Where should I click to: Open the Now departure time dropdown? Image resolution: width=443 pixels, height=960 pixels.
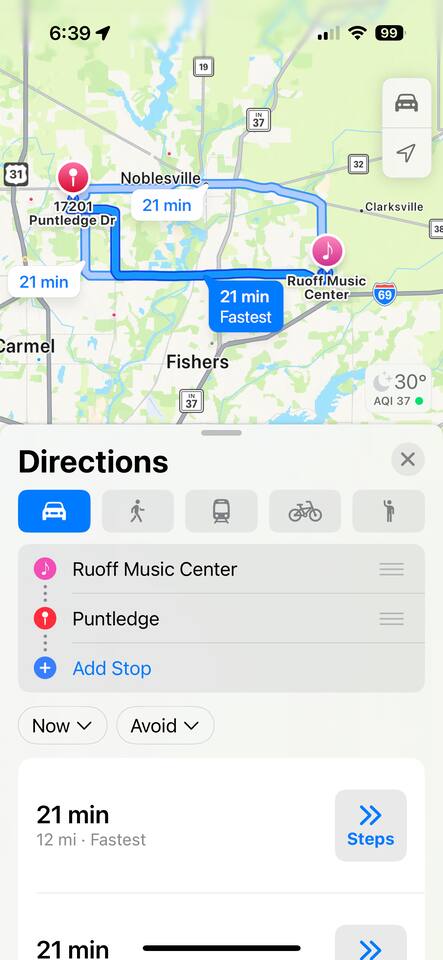click(x=62, y=726)
